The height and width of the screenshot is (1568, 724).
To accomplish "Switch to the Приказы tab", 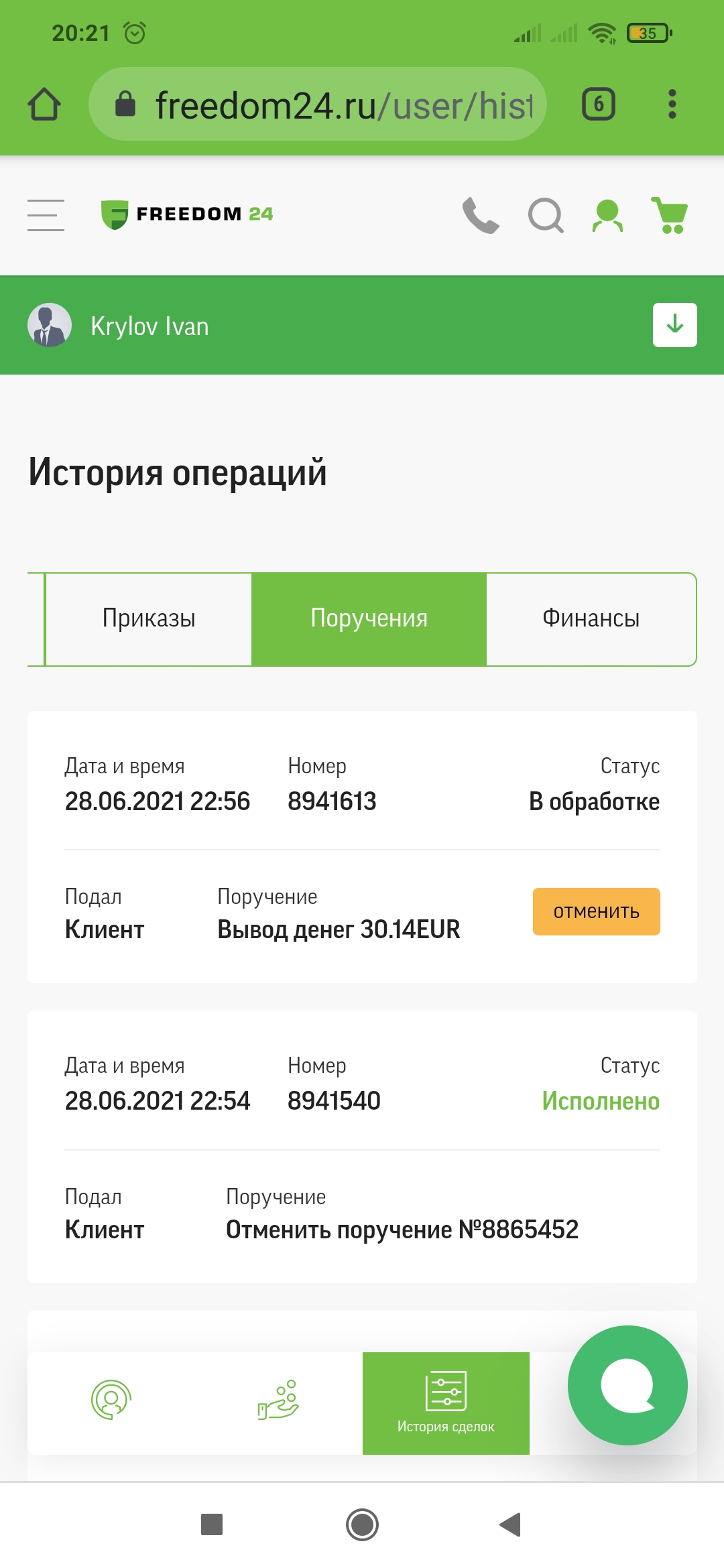I will point(148,619).
